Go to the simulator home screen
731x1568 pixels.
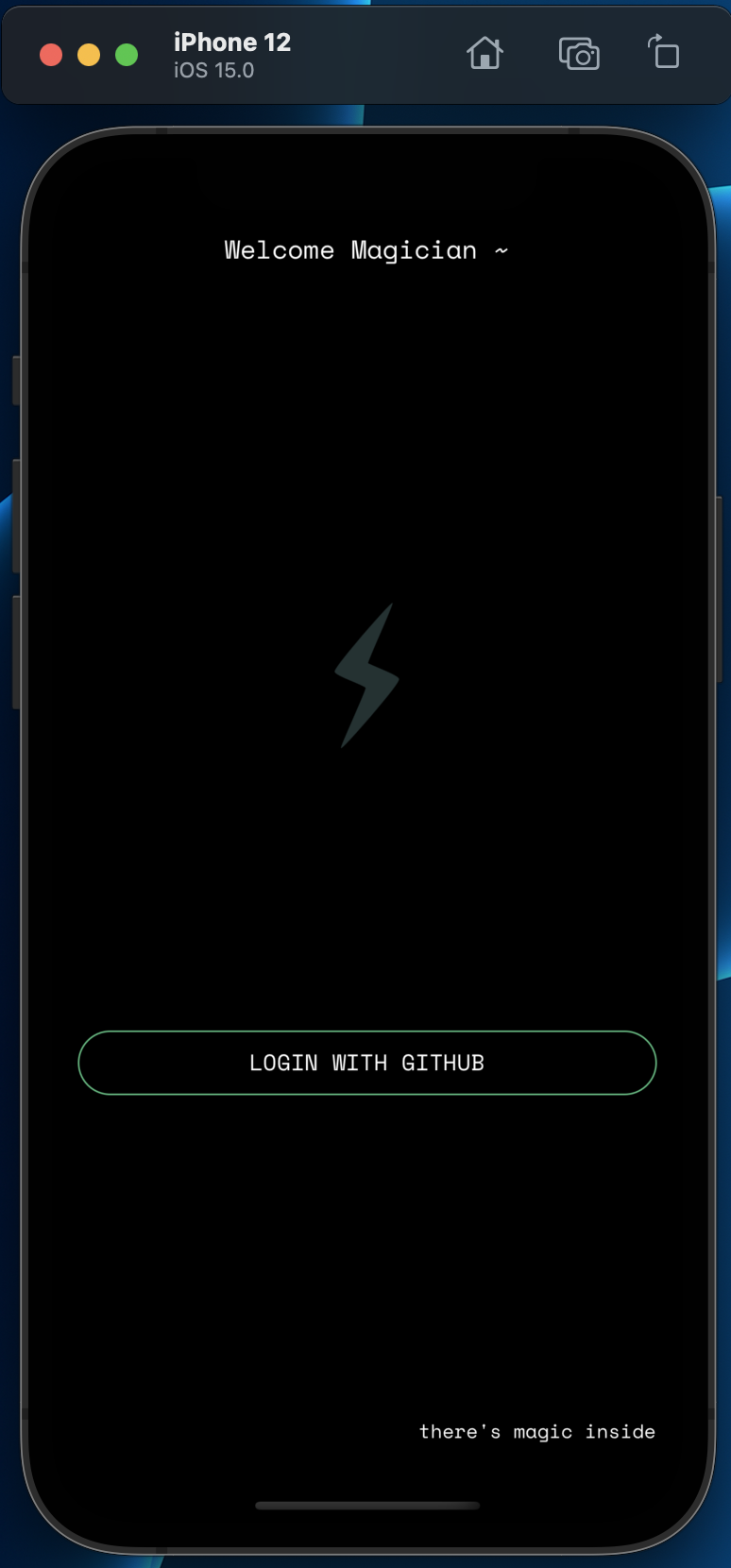484,54
